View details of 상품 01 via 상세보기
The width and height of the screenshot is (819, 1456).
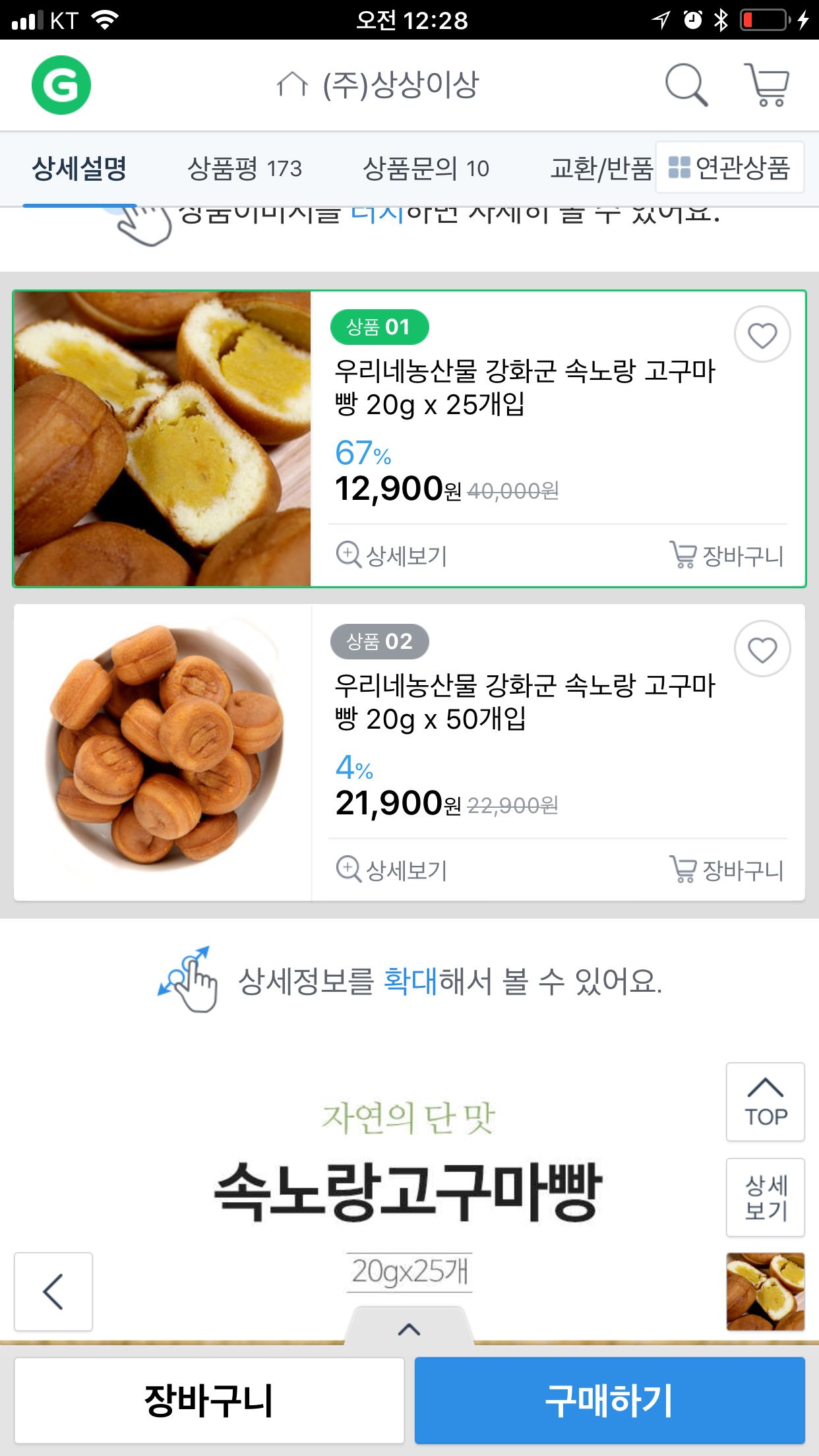392,555
